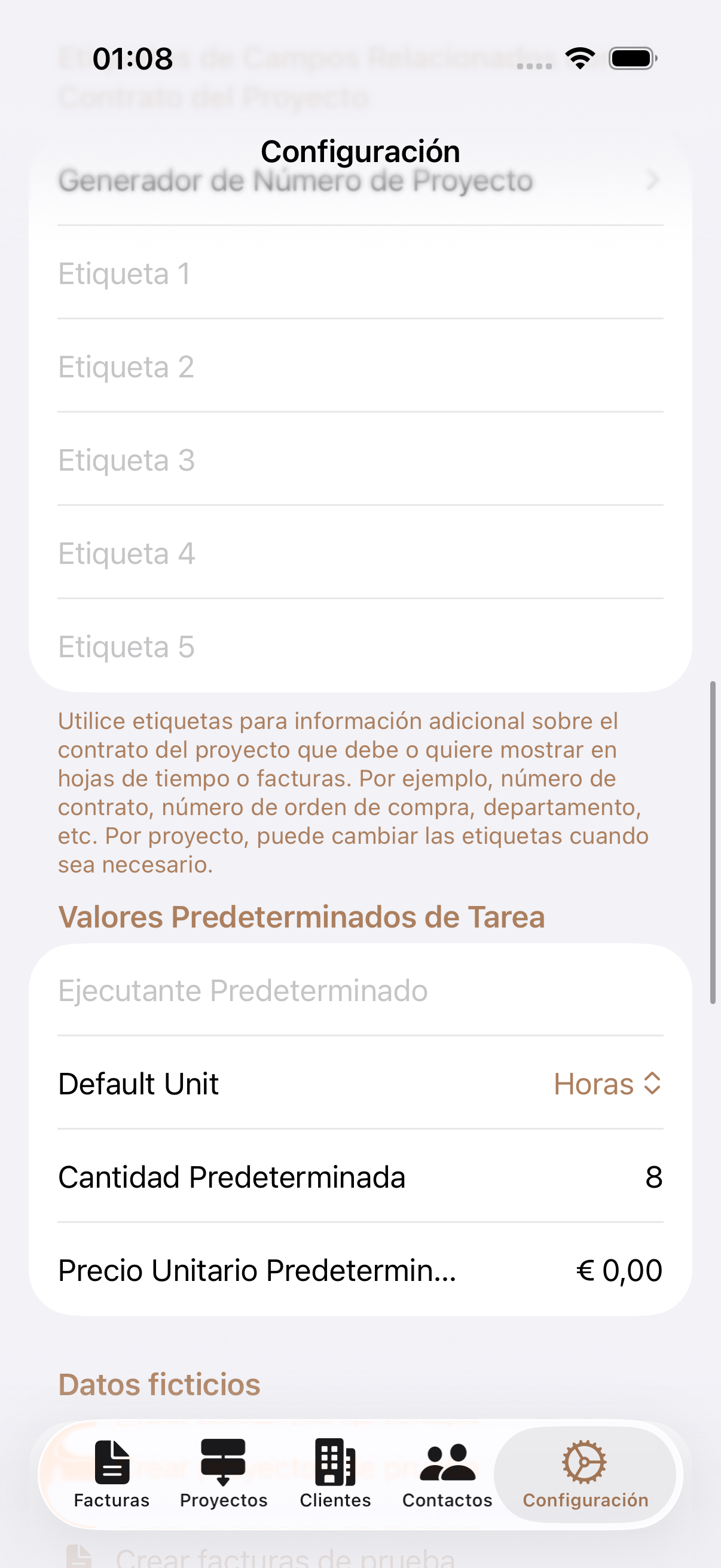Screen dimensions: 721x1568
Task: Tap the invoice page icon above Facturas
Action: click(111, 1462)
